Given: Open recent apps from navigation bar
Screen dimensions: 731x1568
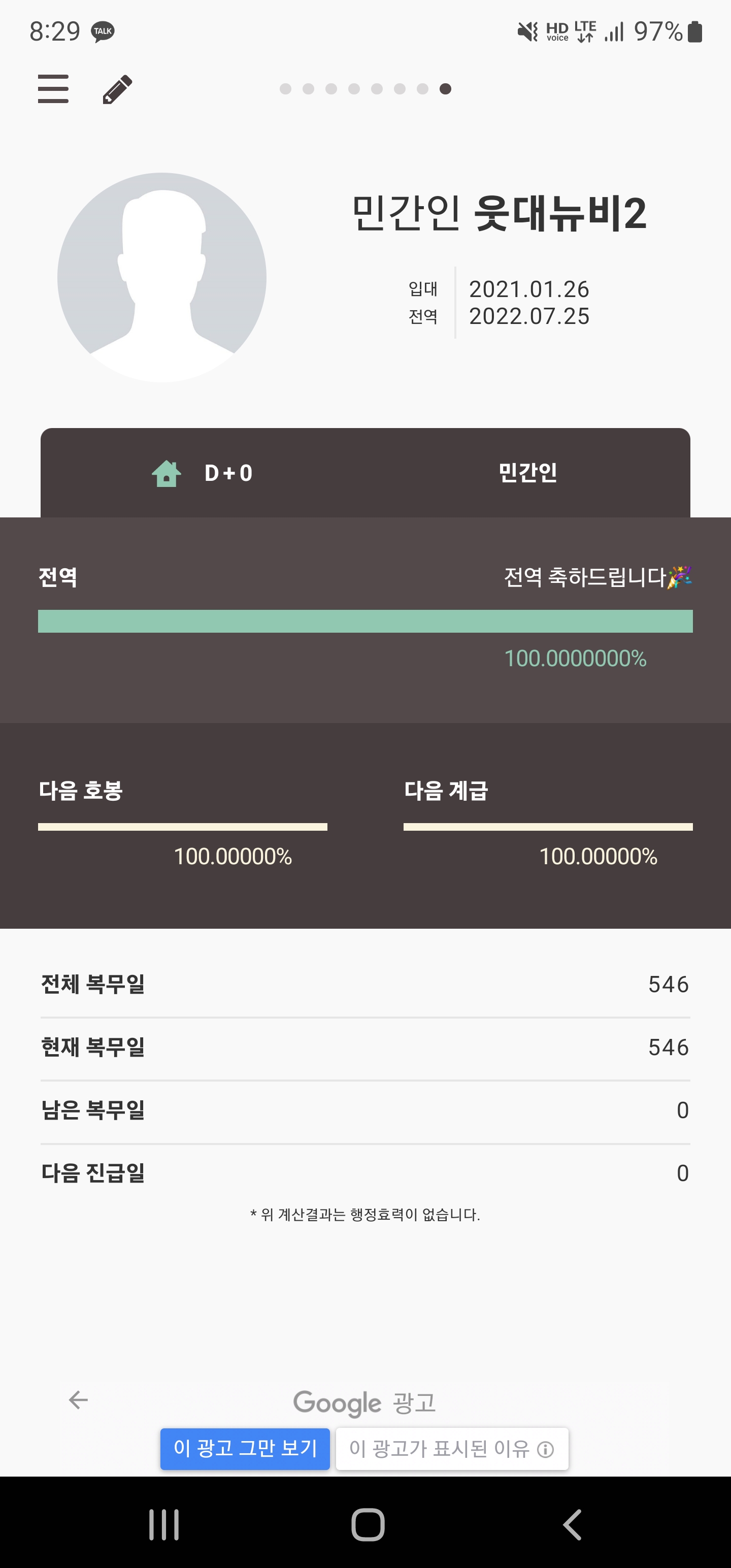Looking at the screenshot, I should [x=164, y=1525].
